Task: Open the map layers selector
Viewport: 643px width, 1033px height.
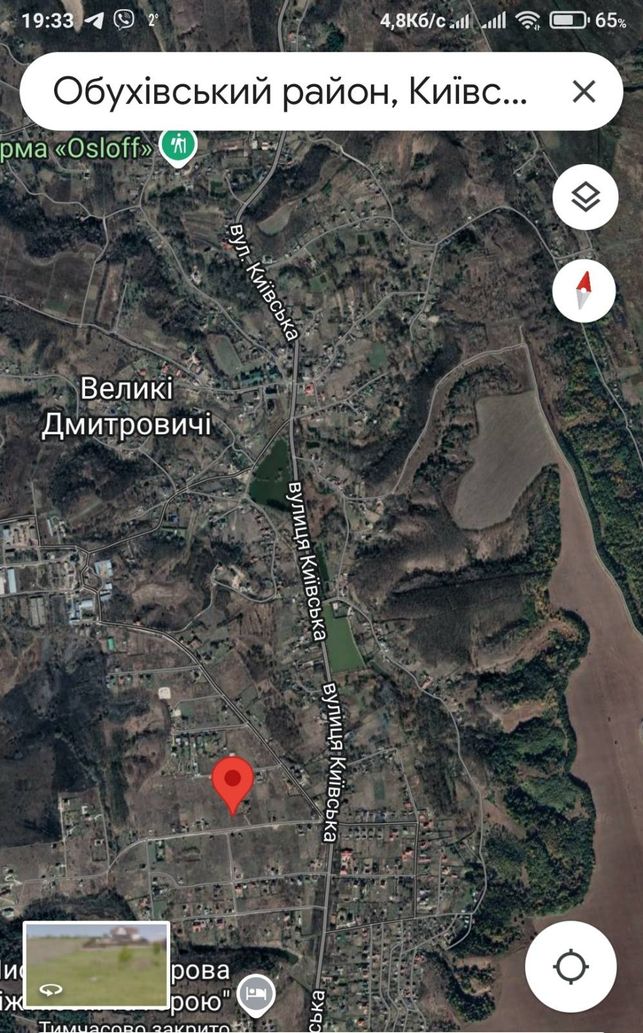Action: 585,197
